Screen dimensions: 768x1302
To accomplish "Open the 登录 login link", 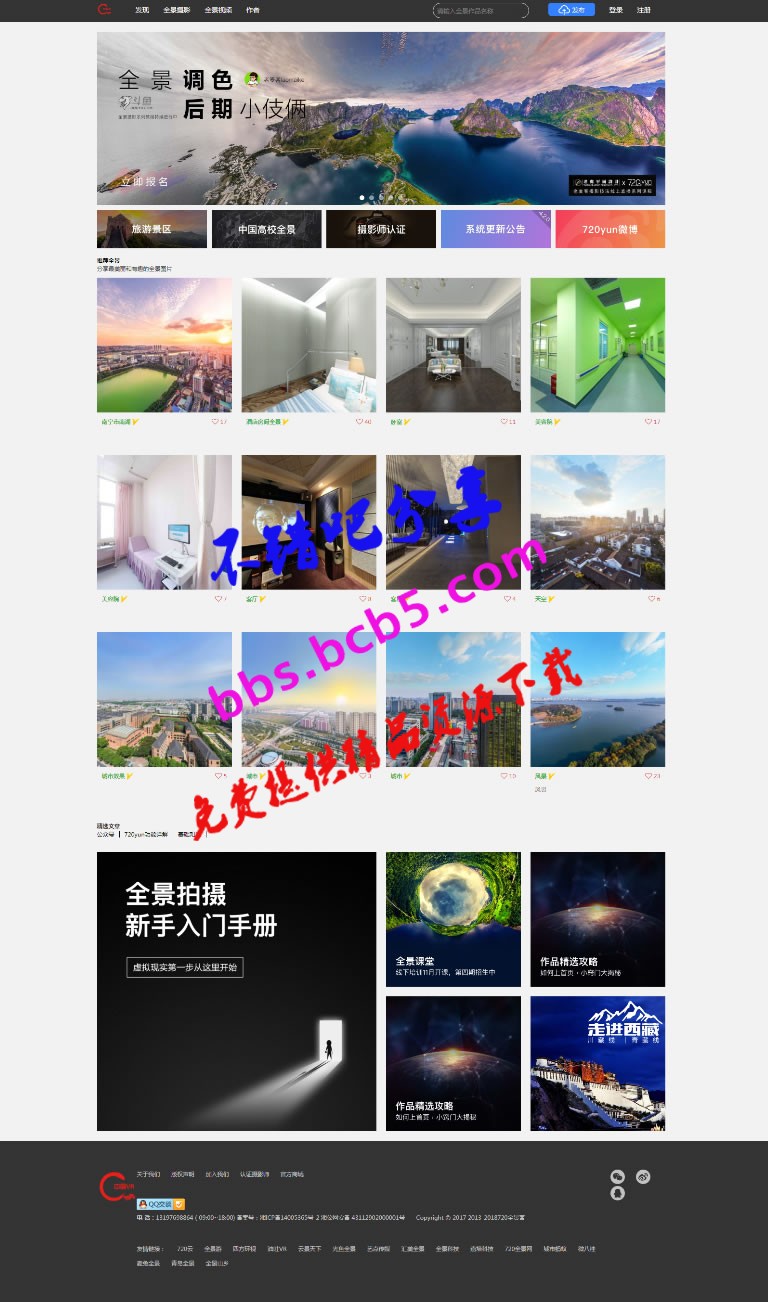I will [x=615, y=10].
